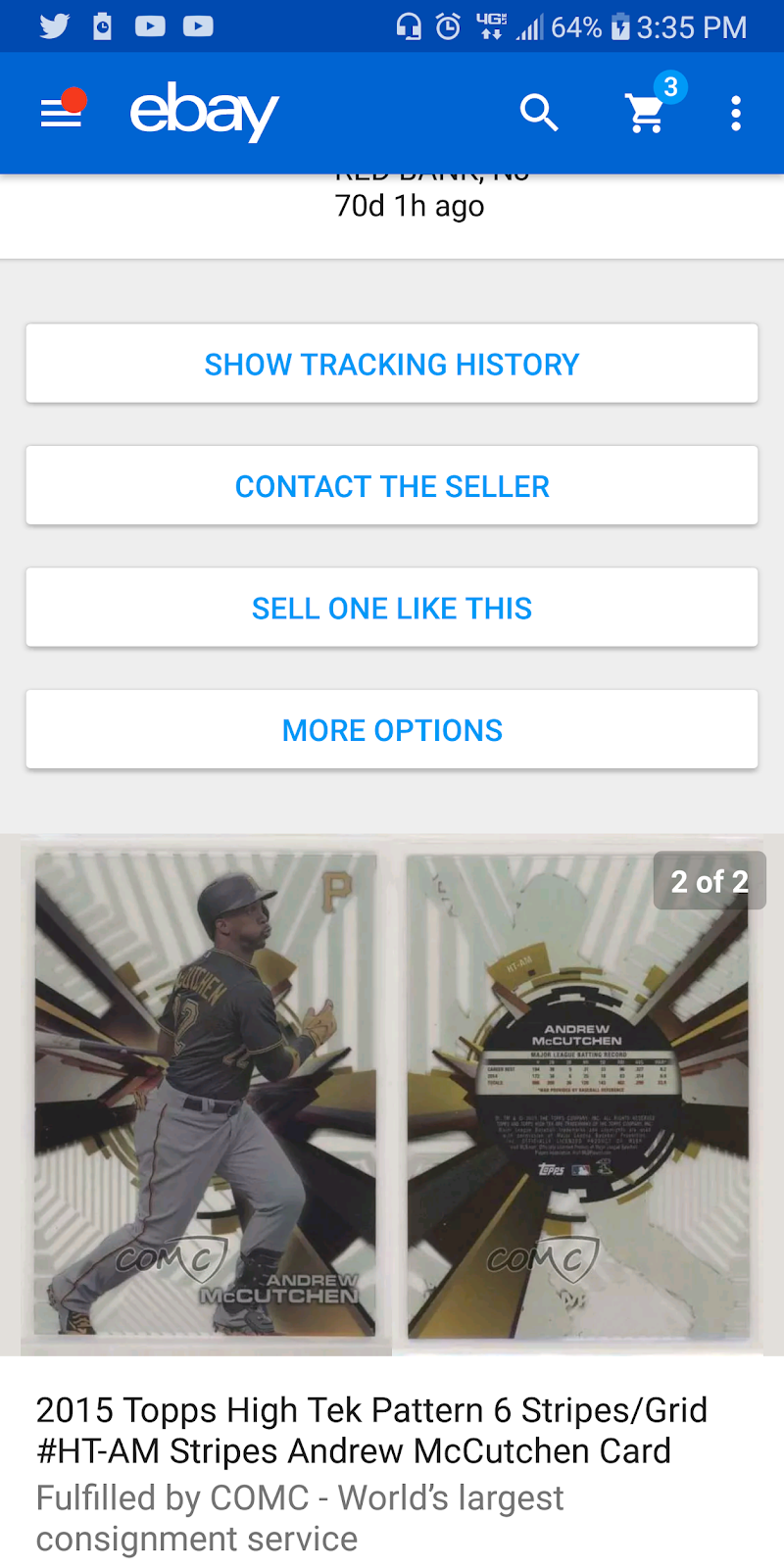
Task: Open the hamburger navigation menu
Action: click(x=62, y=113)
